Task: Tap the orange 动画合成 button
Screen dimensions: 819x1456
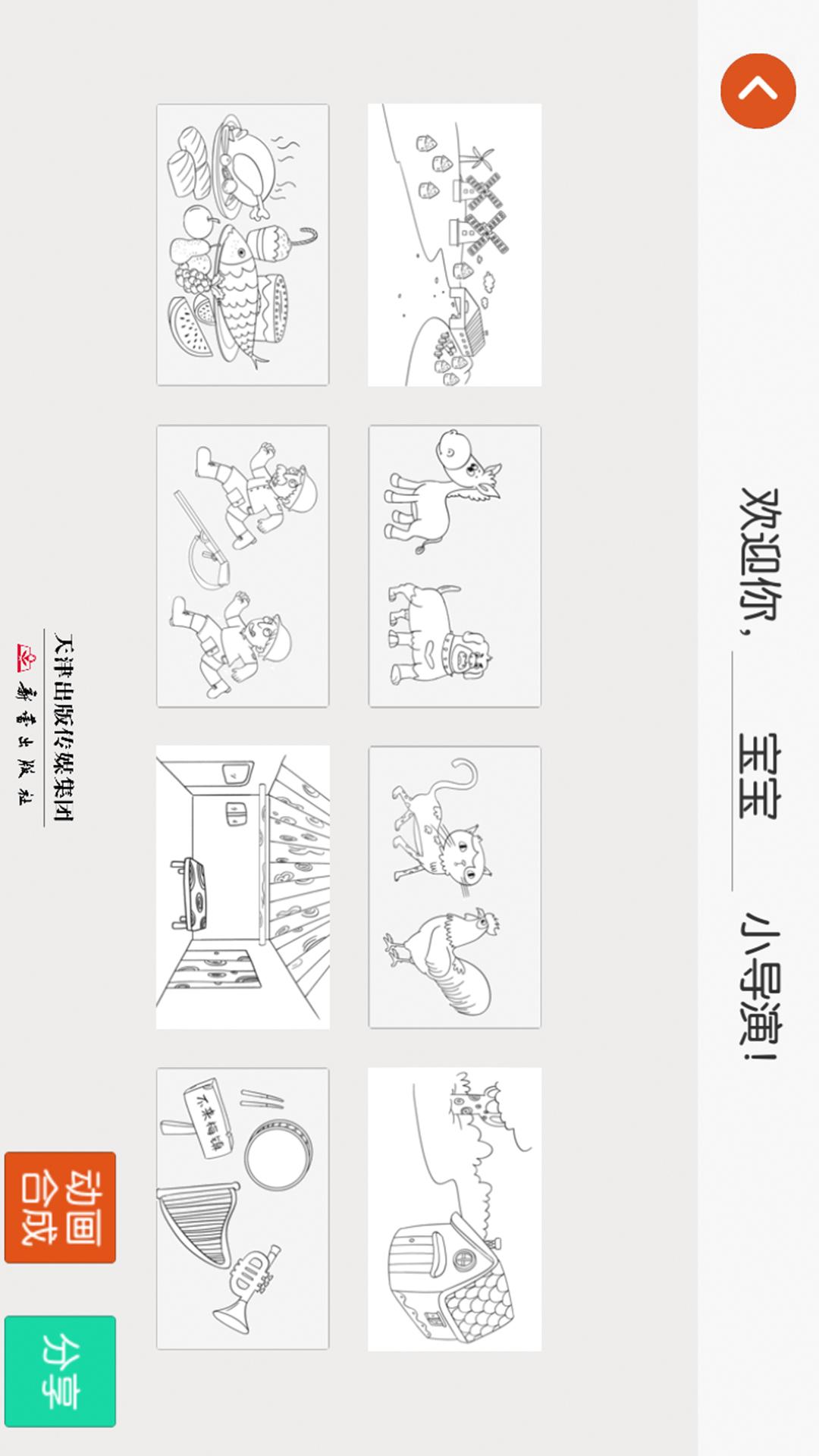Action: point(61,1207)
